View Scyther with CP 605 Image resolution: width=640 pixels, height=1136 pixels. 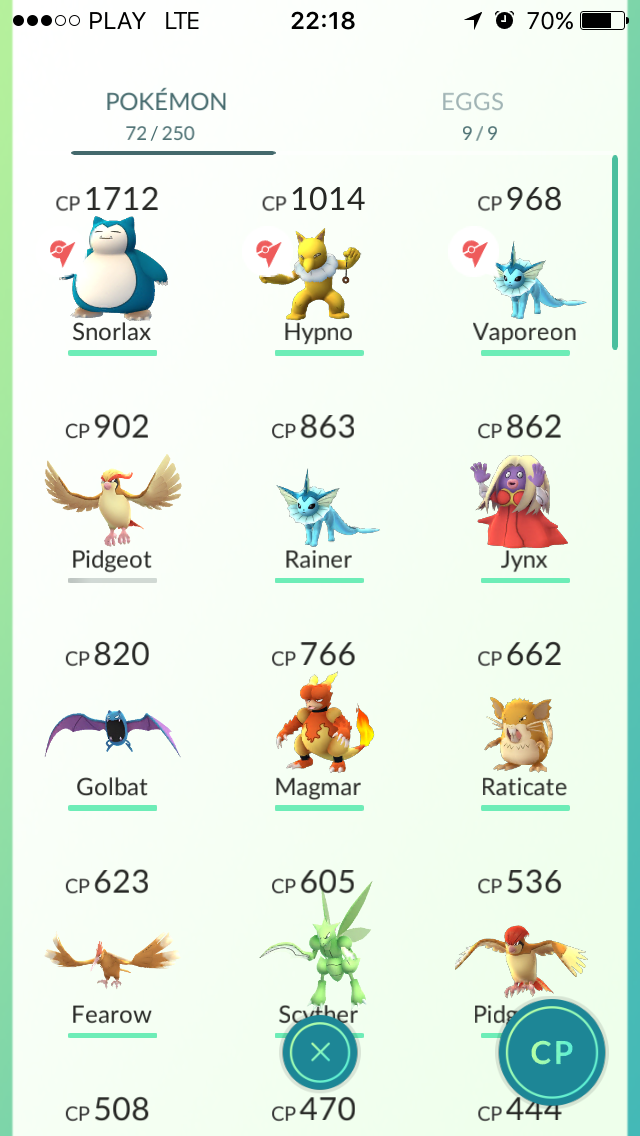(319, 942)
